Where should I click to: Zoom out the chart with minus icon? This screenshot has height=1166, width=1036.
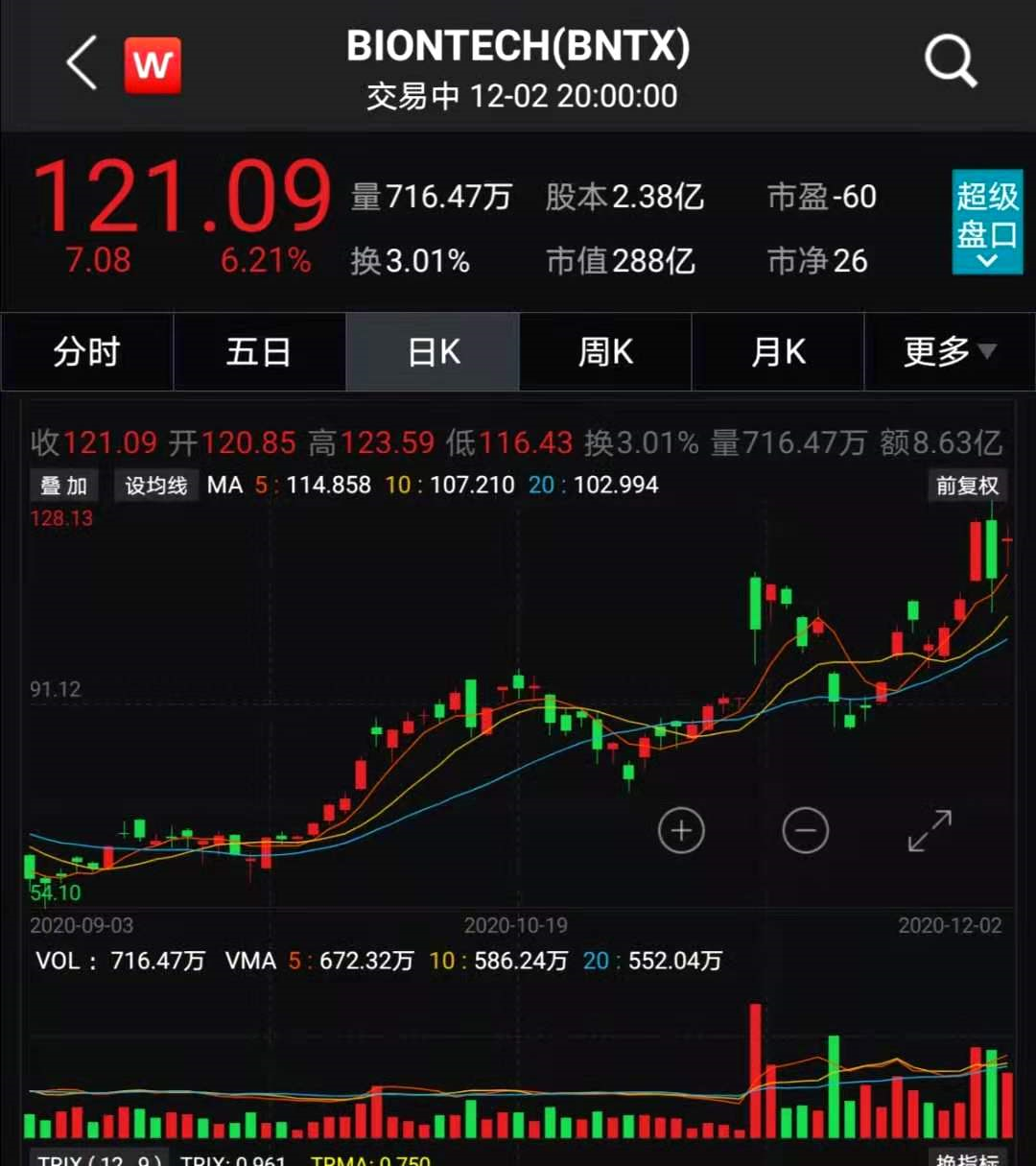coord(805,830)
